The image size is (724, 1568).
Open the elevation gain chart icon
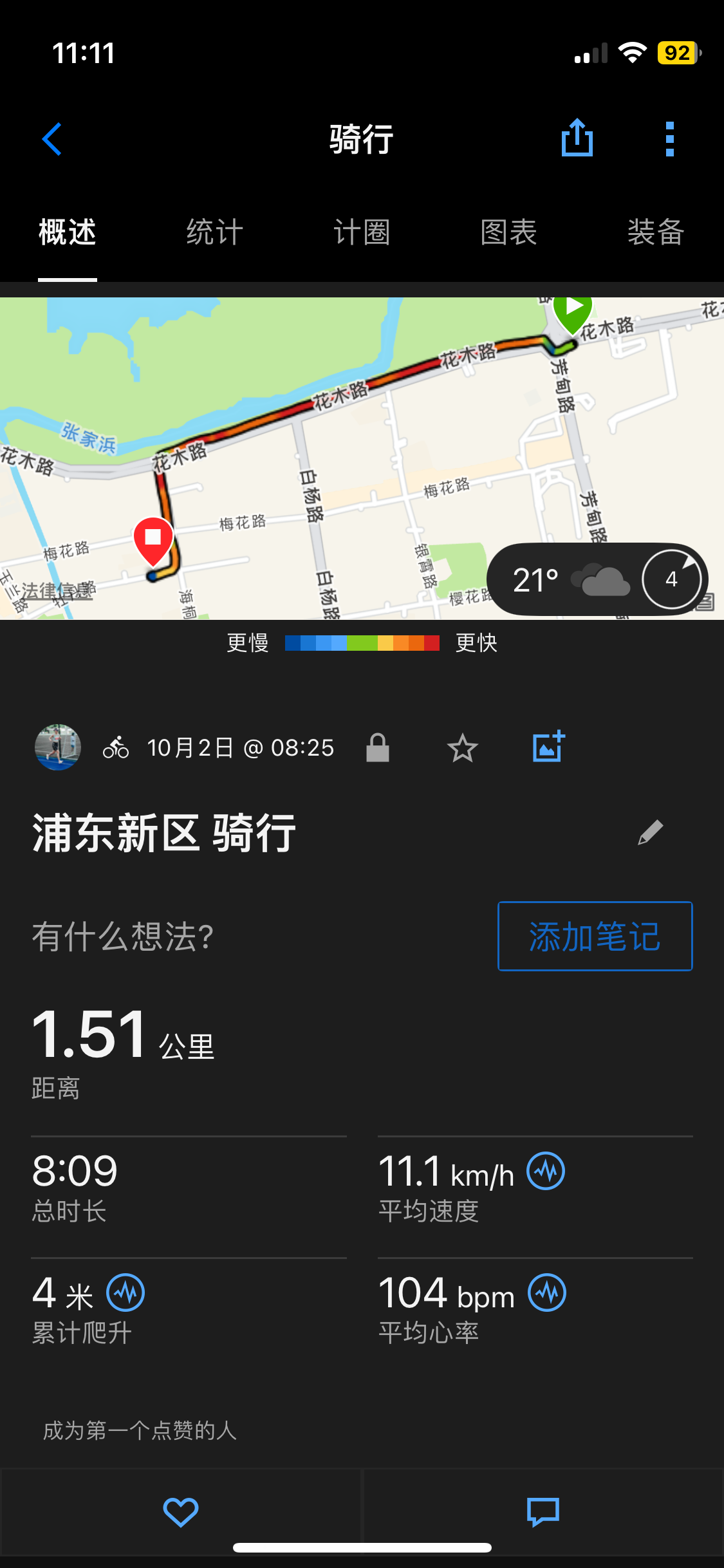127,1293
